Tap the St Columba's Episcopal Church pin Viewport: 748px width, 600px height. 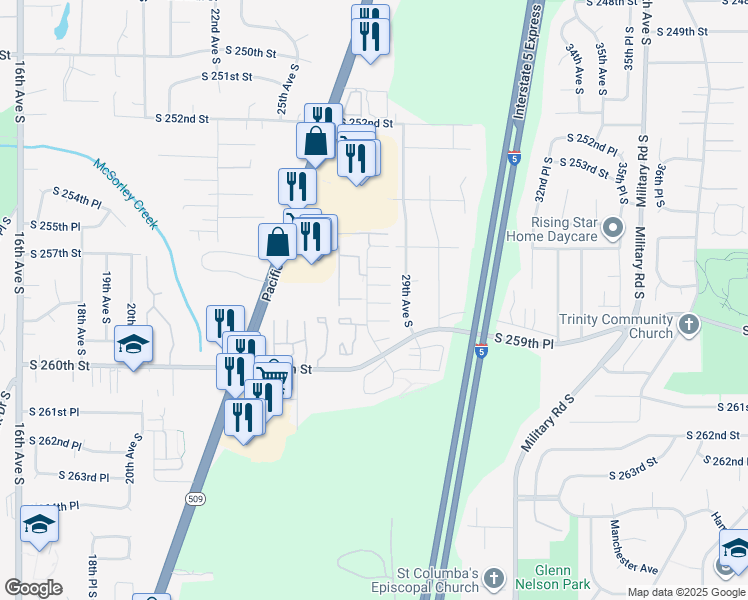[494, 579]
